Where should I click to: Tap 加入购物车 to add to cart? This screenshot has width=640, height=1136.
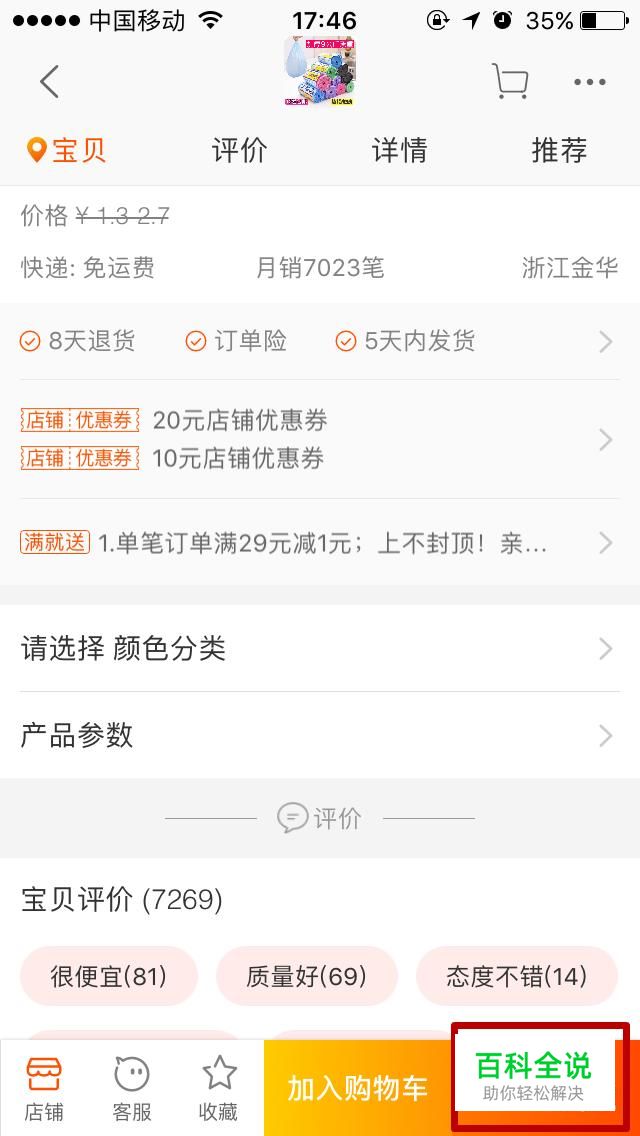point(358,1088)
